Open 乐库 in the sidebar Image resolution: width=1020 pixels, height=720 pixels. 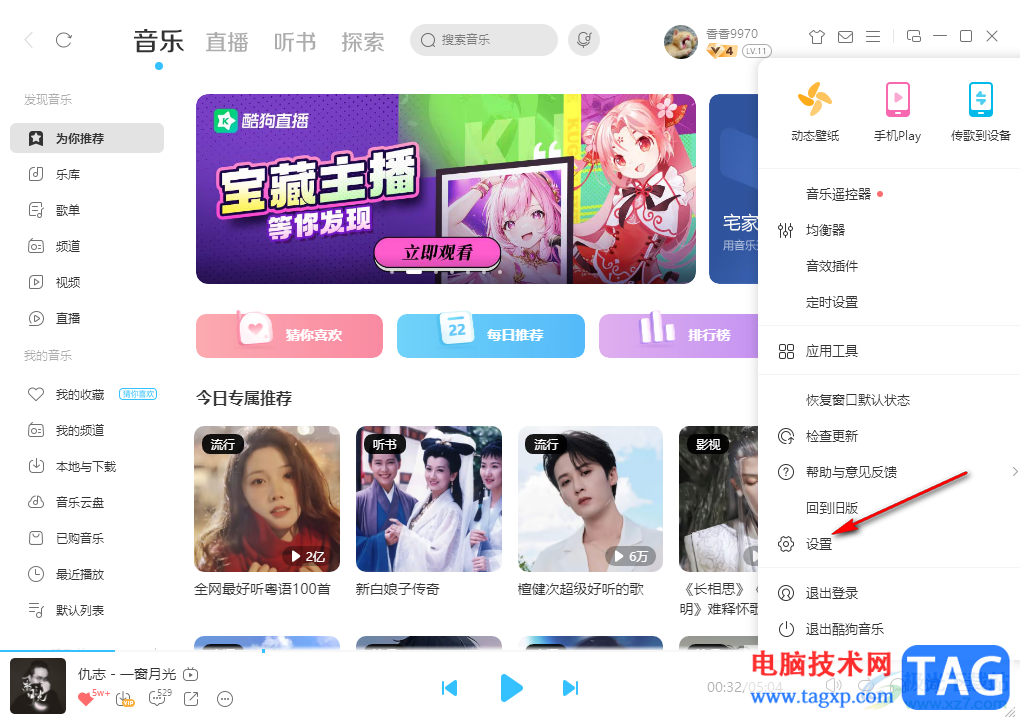point(68,174)
